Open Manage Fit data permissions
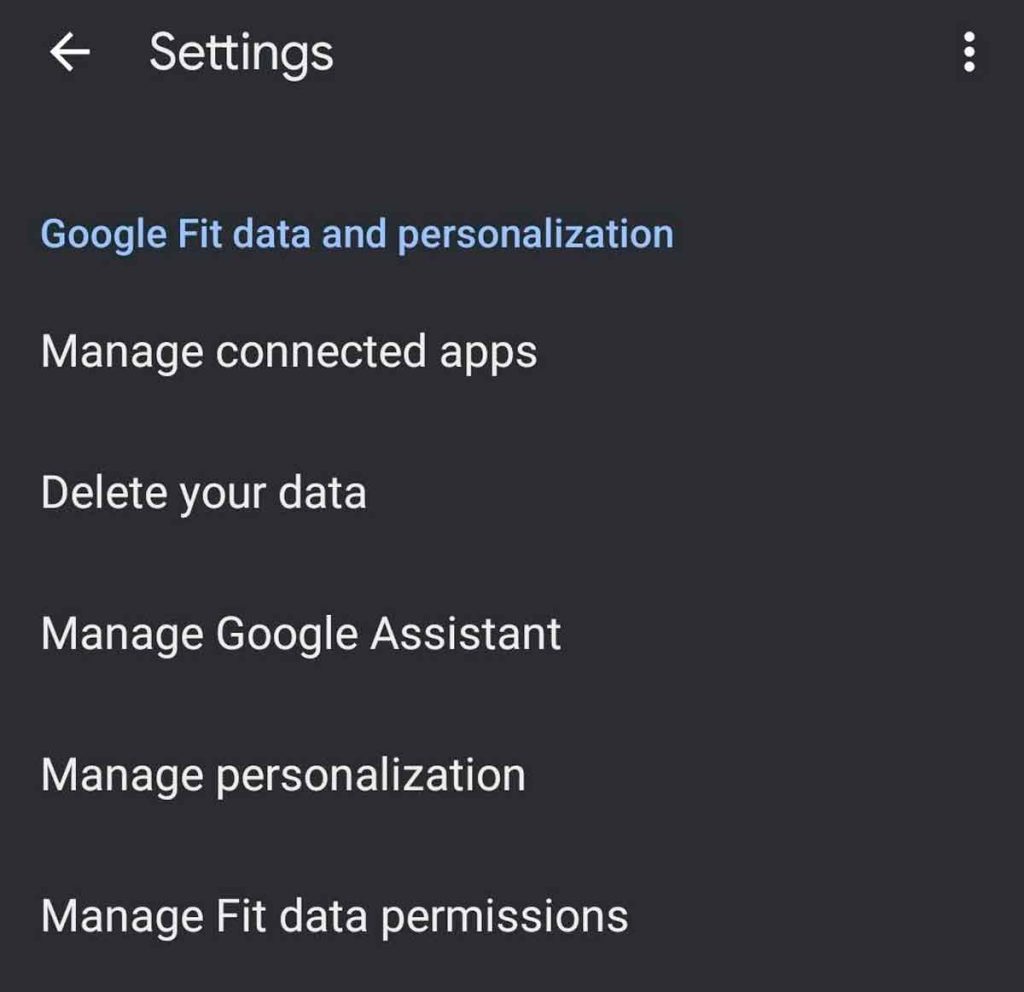This screenshot has height=992, width=1024. (334, 916)
